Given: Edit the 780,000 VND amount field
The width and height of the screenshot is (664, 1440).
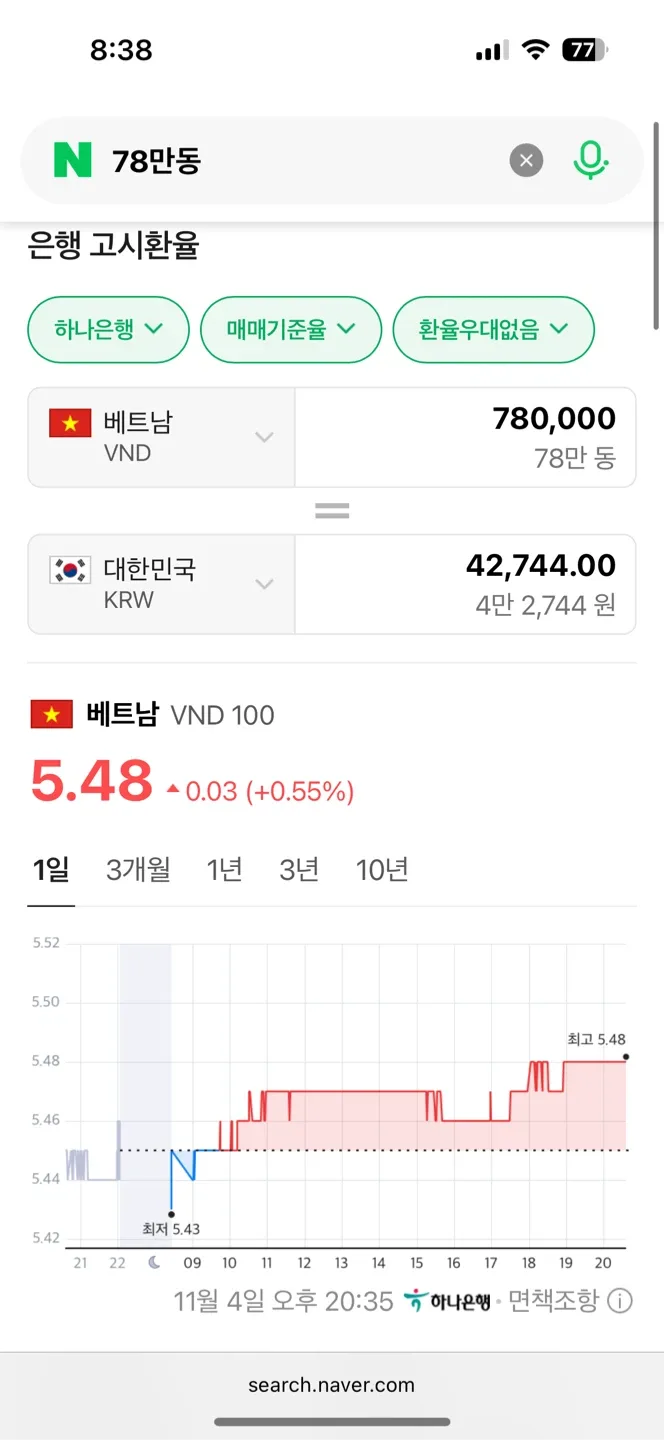Looking at the screenshot, I should point(466,437).
